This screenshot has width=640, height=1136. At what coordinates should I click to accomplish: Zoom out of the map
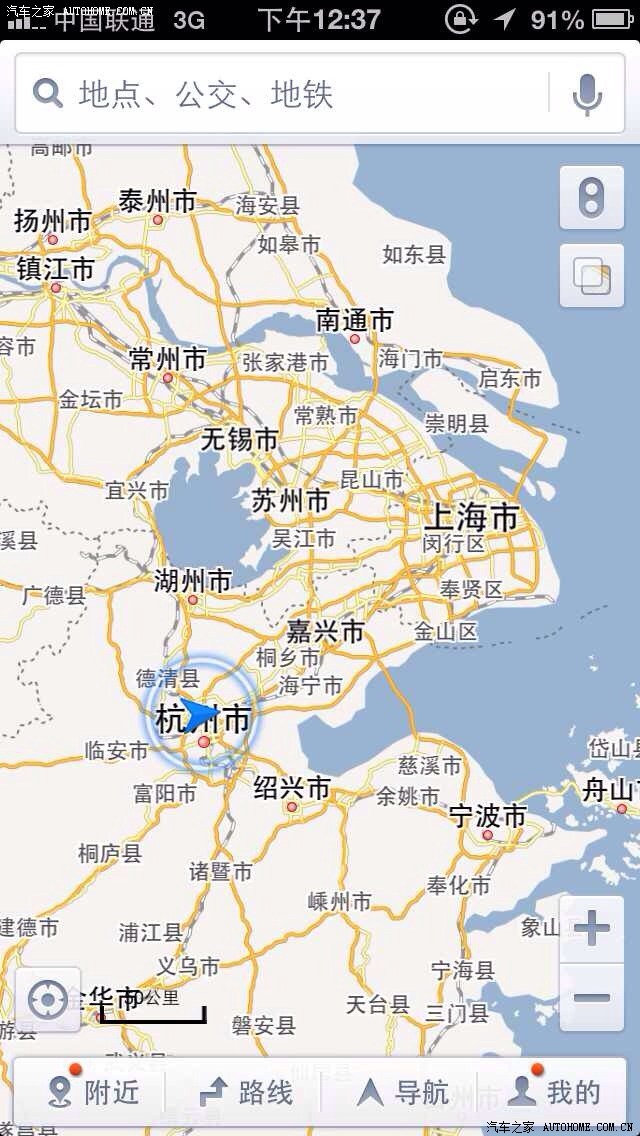[x=592, y=997]
